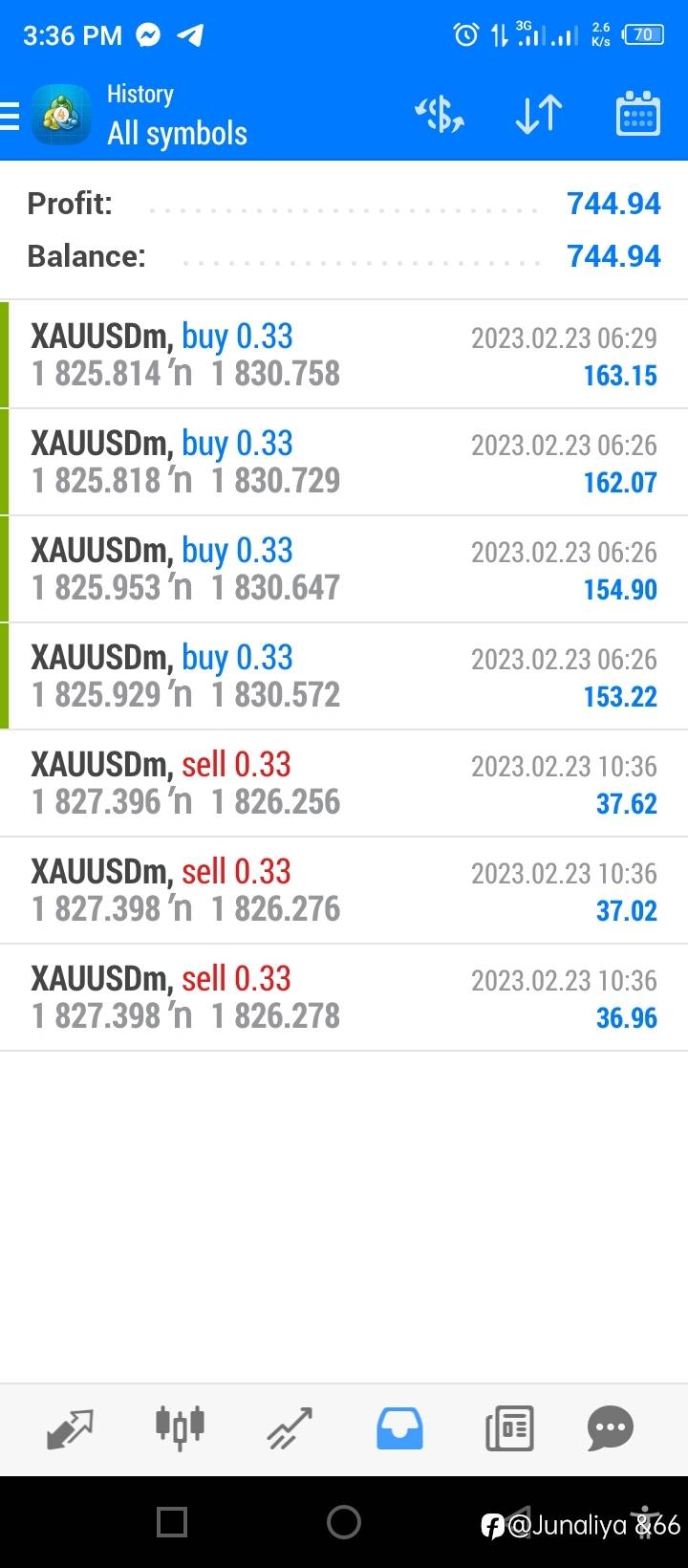This screenshot has width=688, height=1568.
Task: Go to the Android home screen
Action: 344,1521
